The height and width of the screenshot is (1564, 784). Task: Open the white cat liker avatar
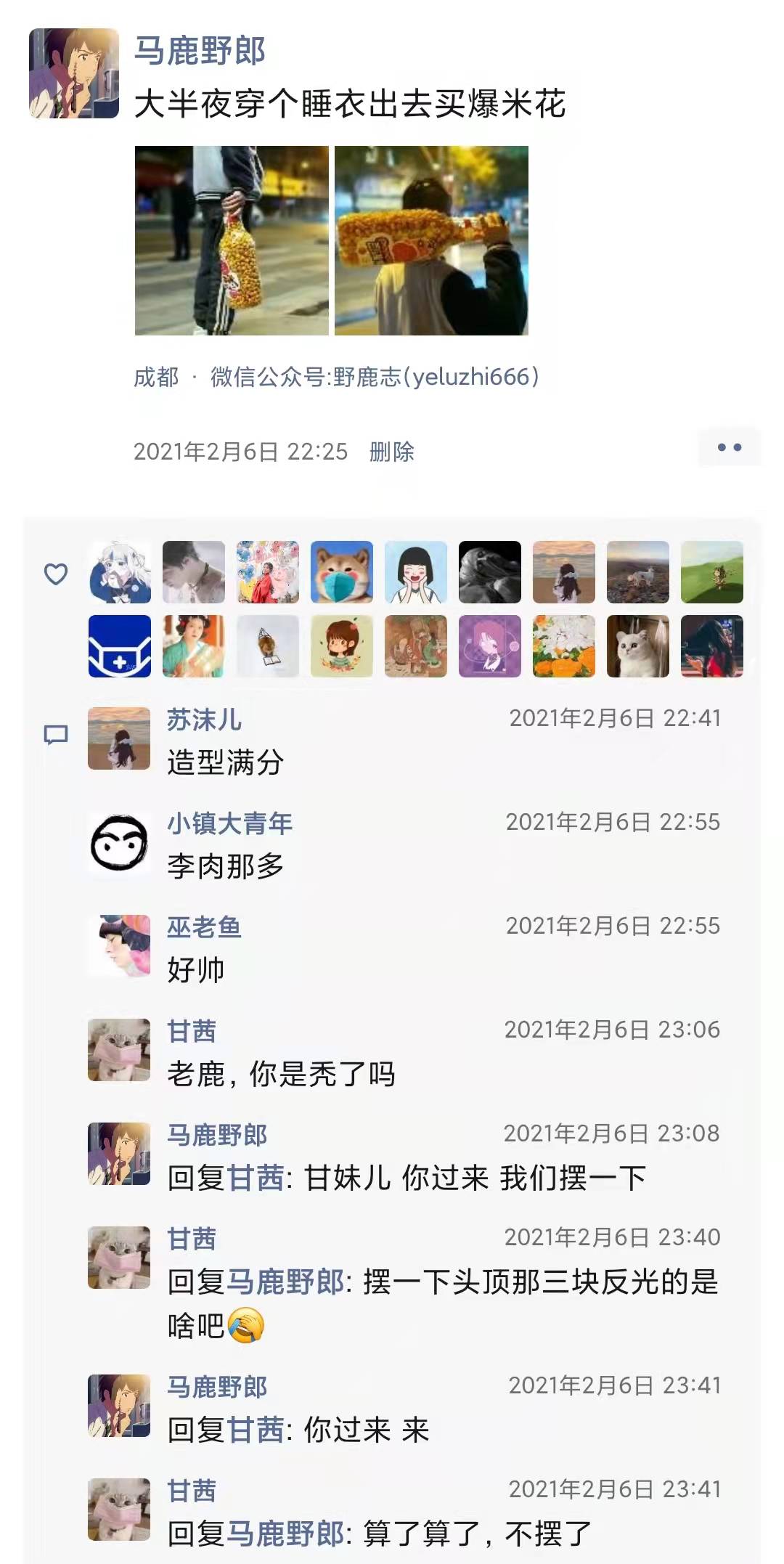coord(638,646)
